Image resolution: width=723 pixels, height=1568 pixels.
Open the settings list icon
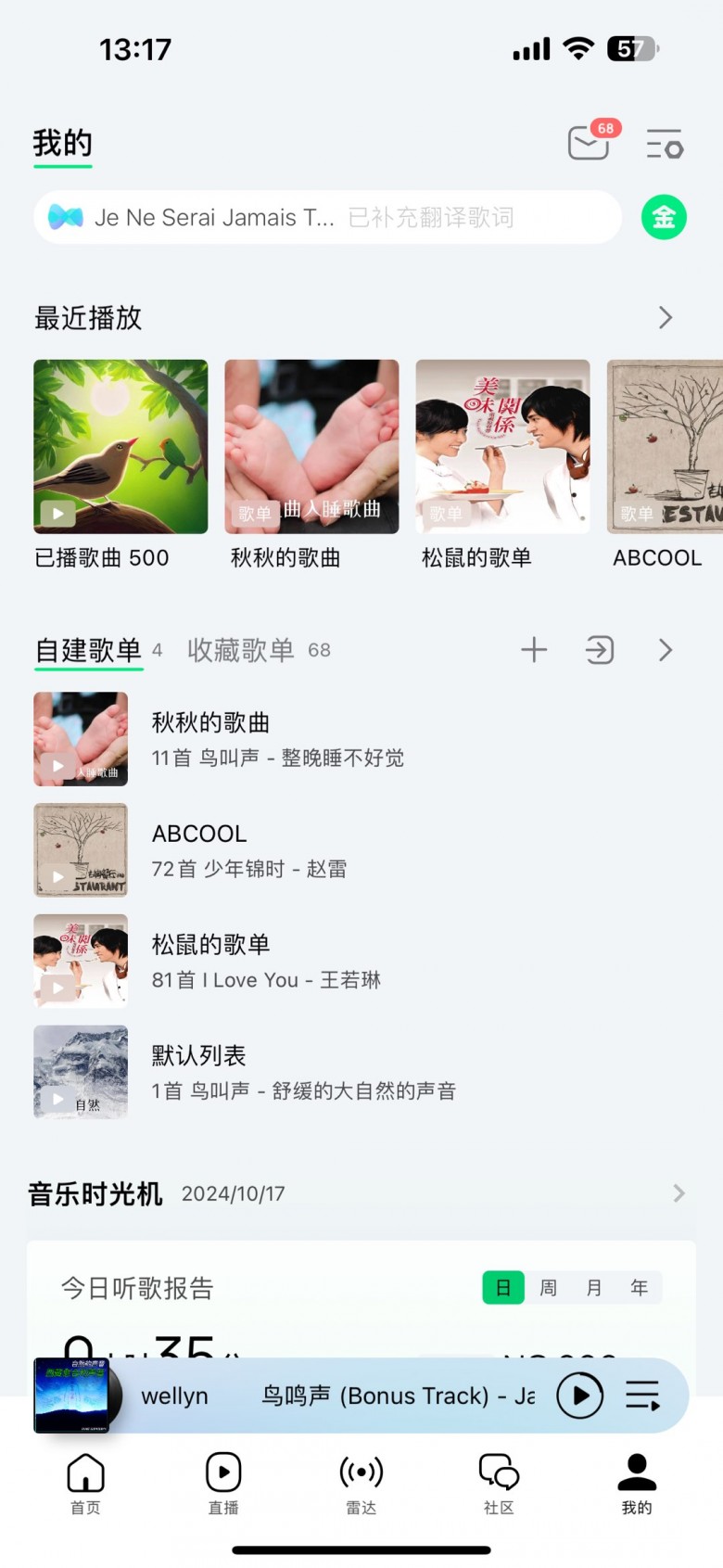[x=664, y=144]
